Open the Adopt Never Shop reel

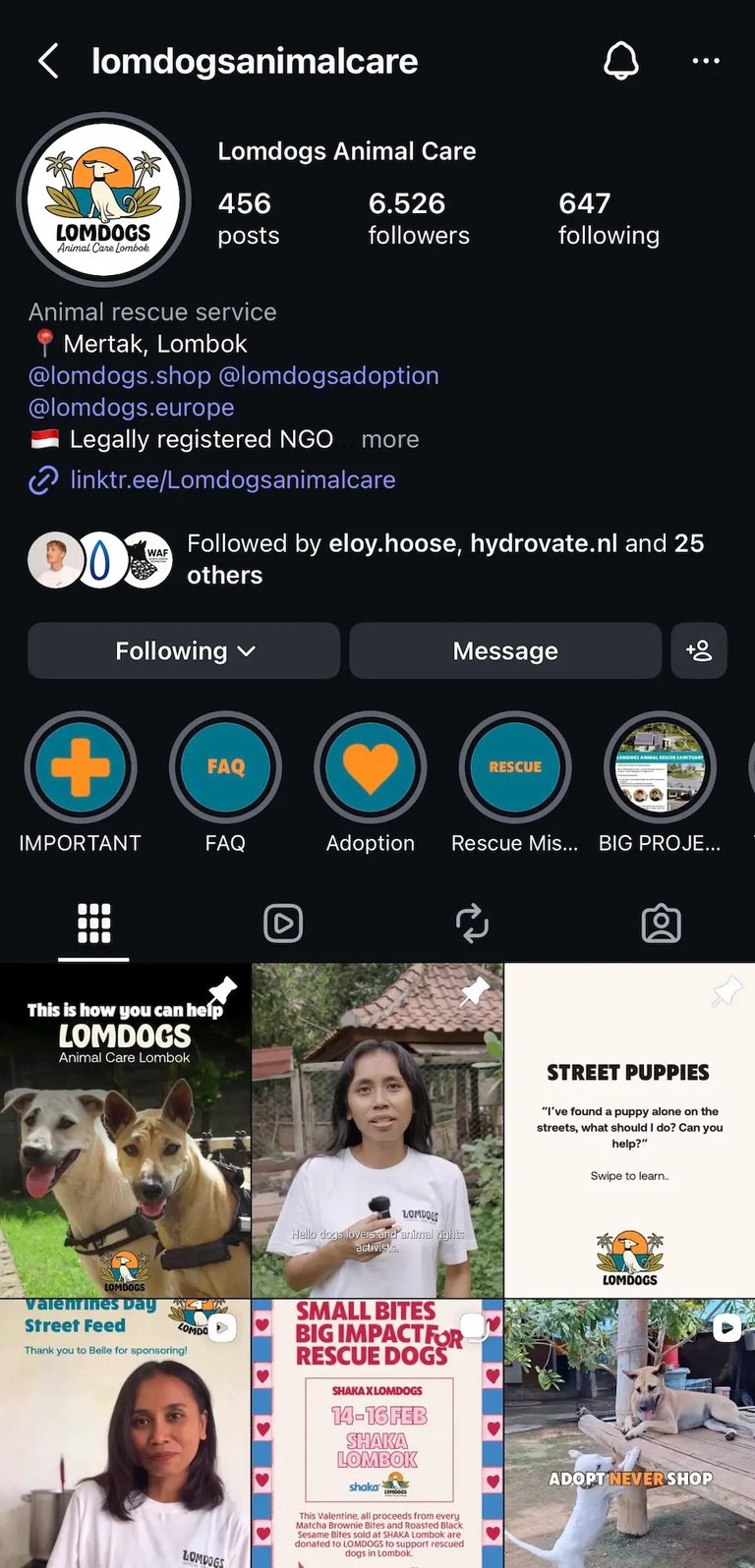click(629, 1433)
